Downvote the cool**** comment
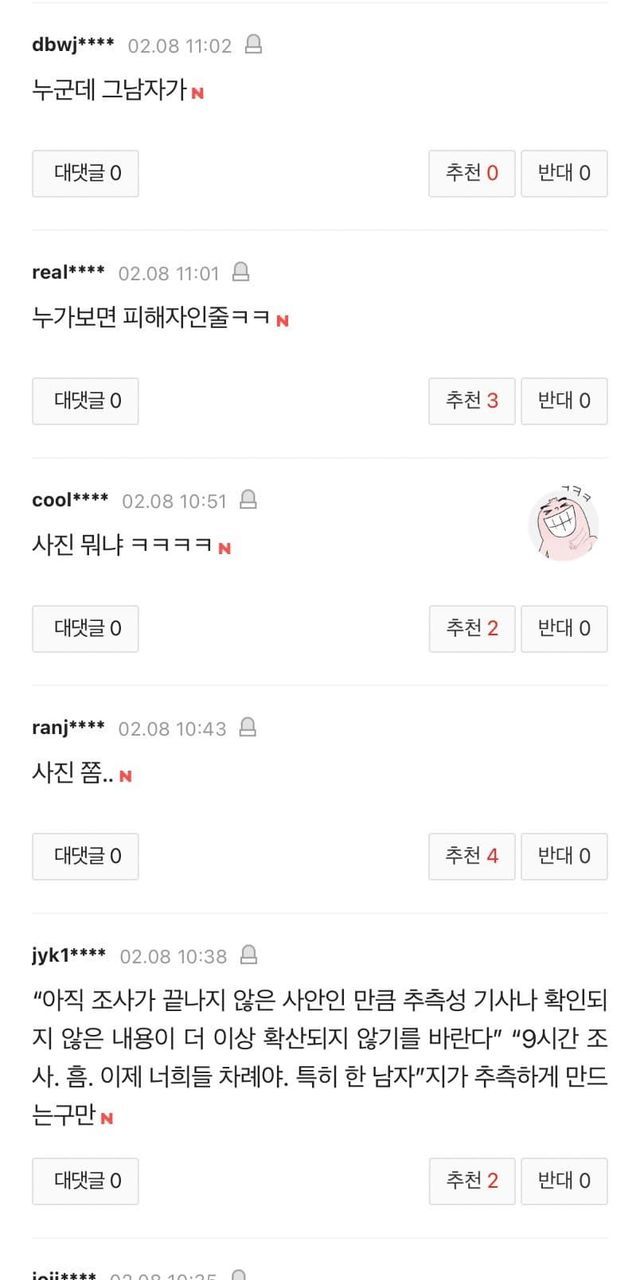The image size is (640, 1280). (564, 628)
